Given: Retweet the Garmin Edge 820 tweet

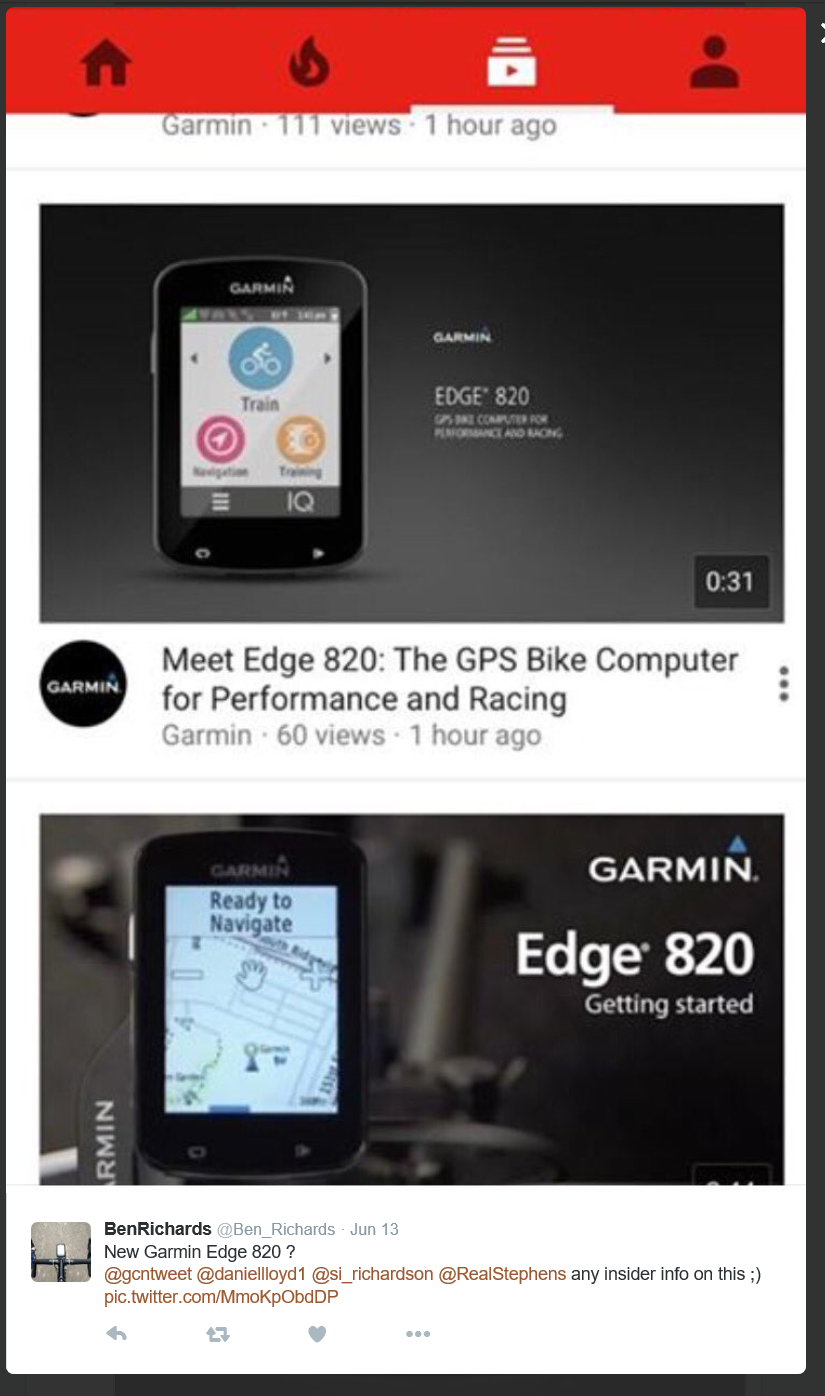Looking at the screenshot, I should pyautogui.click(x=218, y=1334).
